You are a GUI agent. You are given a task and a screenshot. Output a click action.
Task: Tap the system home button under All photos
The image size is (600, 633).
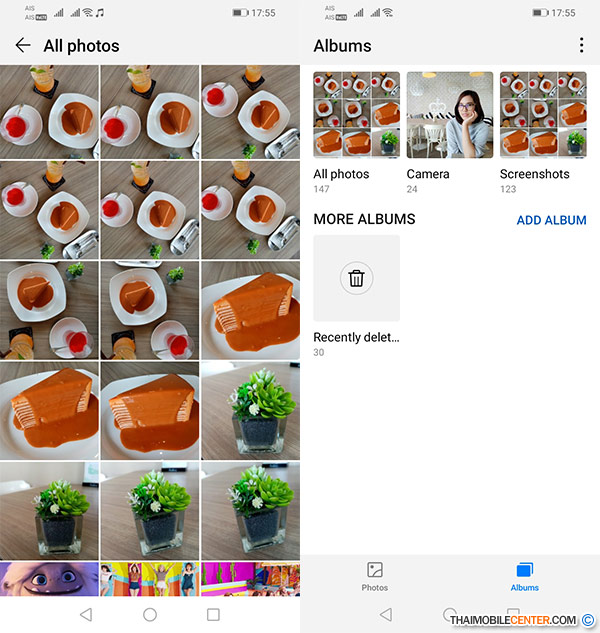click(150, 615)
